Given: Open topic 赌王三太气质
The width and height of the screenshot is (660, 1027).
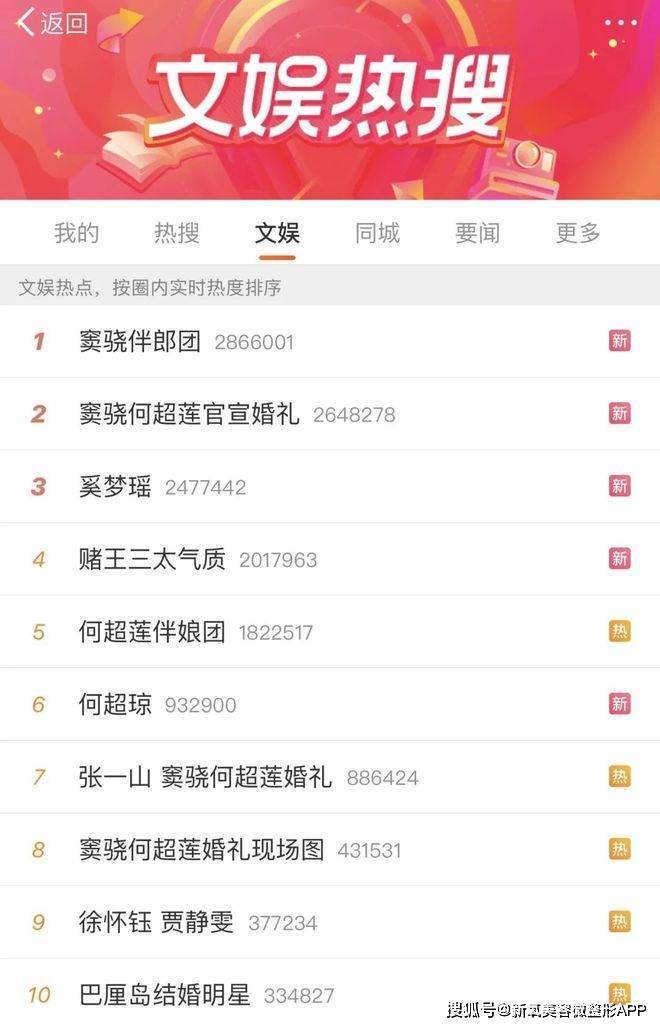Looking at the screenshot, I should click(152, 559).
